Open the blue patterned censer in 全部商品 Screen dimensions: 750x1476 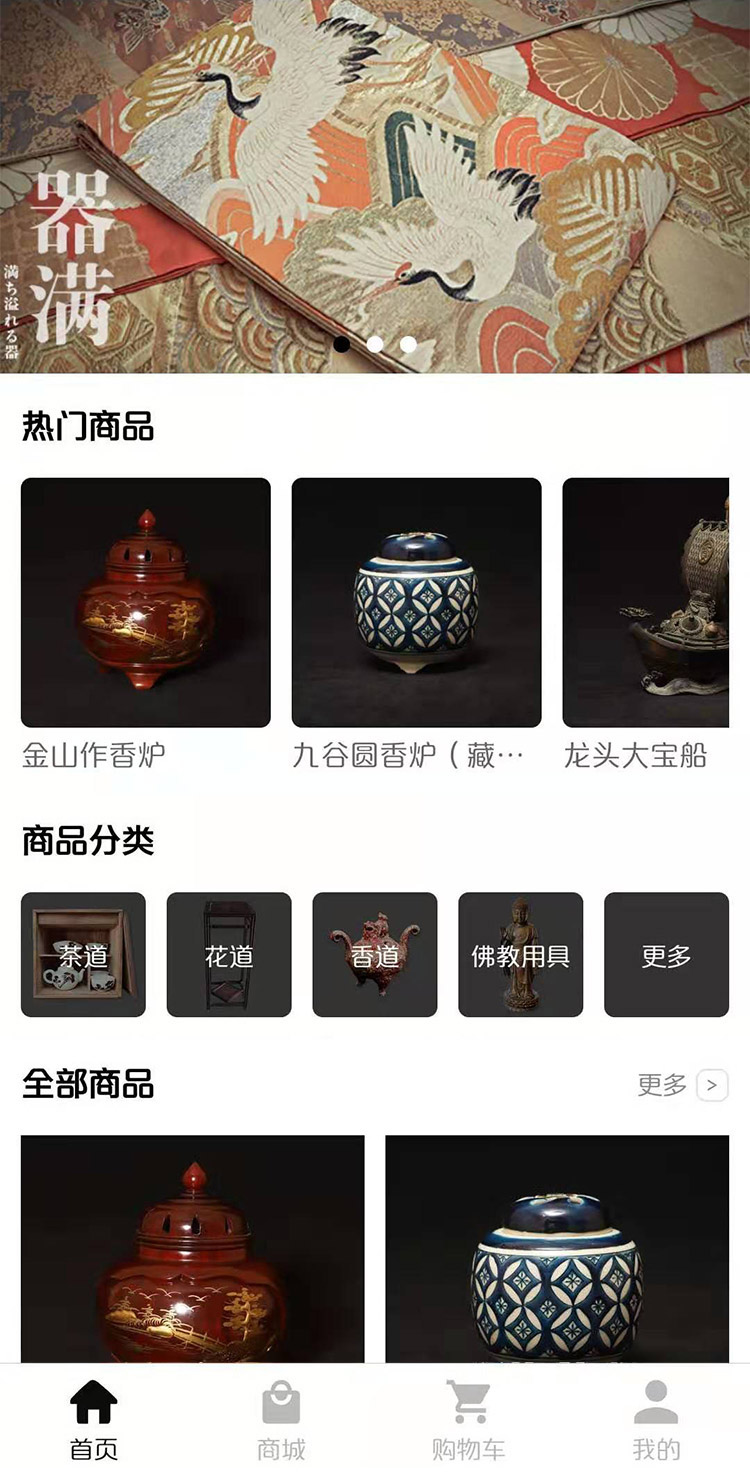557,1249
